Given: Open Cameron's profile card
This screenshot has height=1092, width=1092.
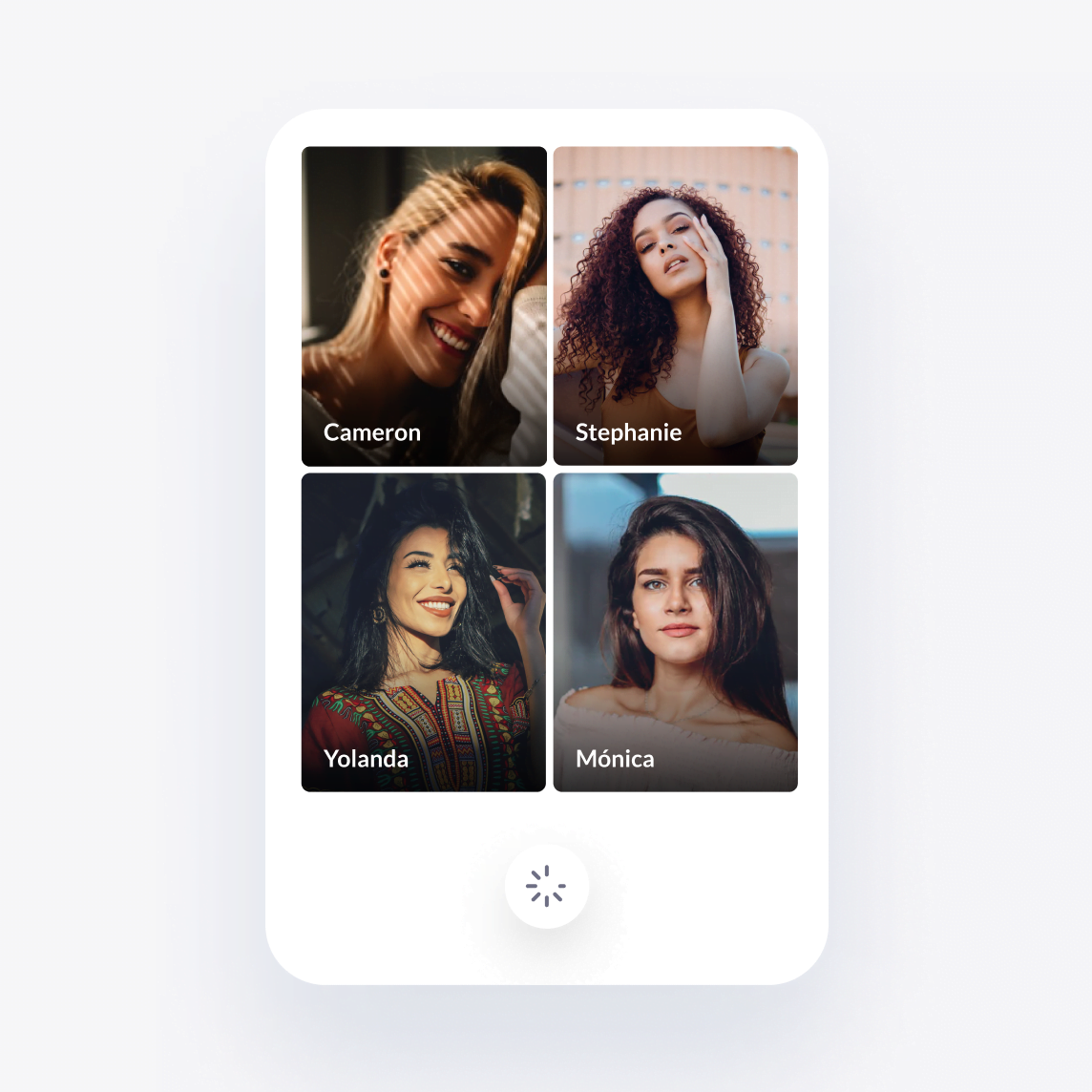Looking at the screenshot, I should [424, 305].
